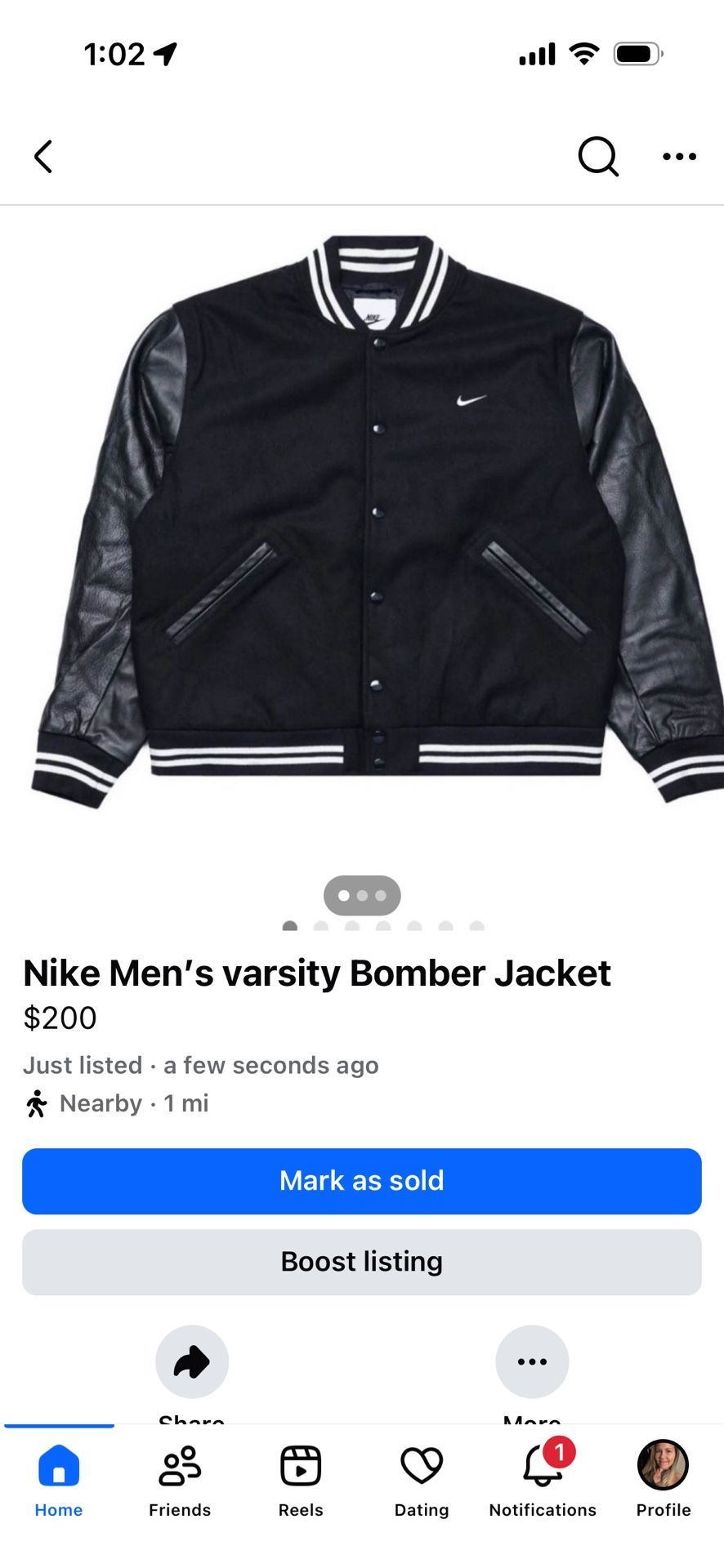Open the listing options menu
Image resolution: width=724 pixels, height=1568 pixels.
pyautogui.click(x=679, y=157)
